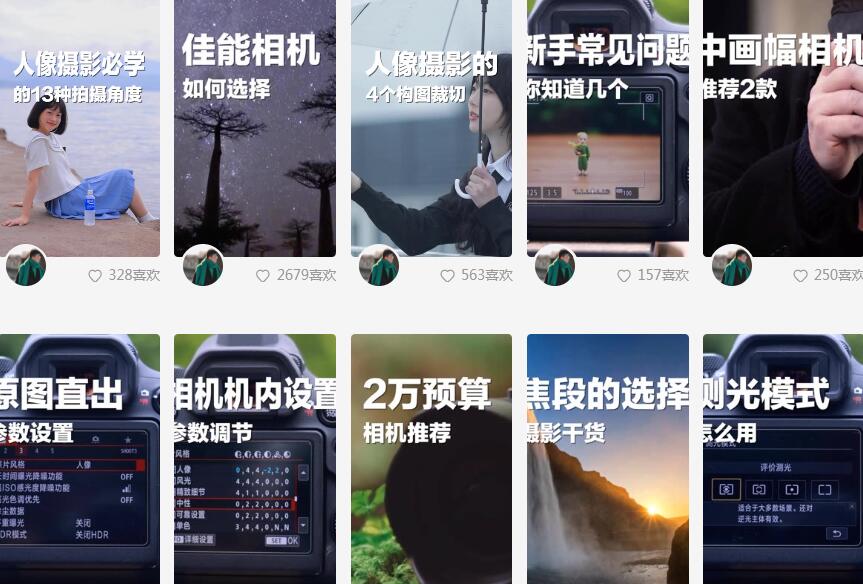The image size is (863, 584).
Task: Like the video with 157喜欢
Action: (x=624, y=275)
